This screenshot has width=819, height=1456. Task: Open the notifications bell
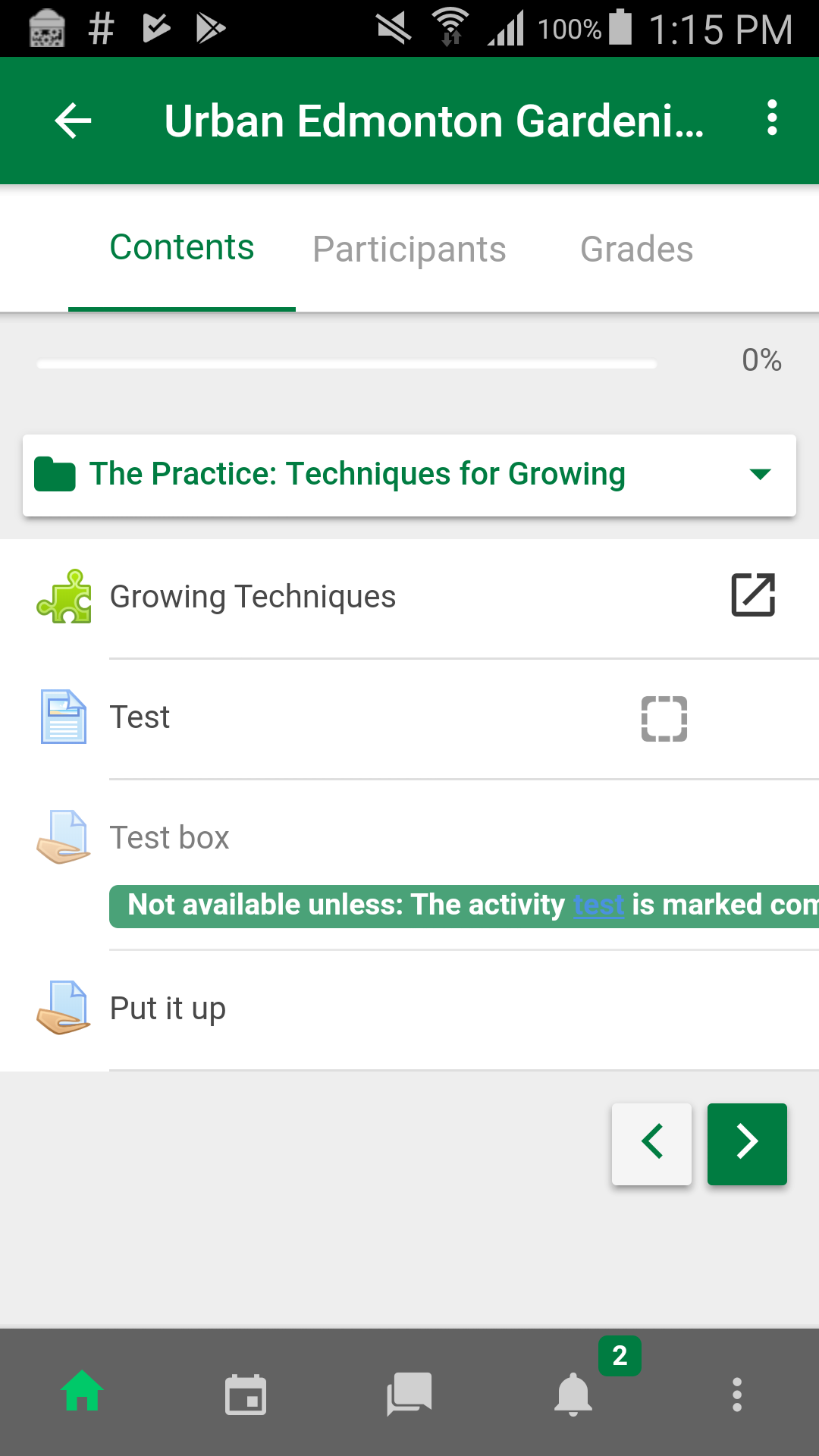(x=573, y=1394)
